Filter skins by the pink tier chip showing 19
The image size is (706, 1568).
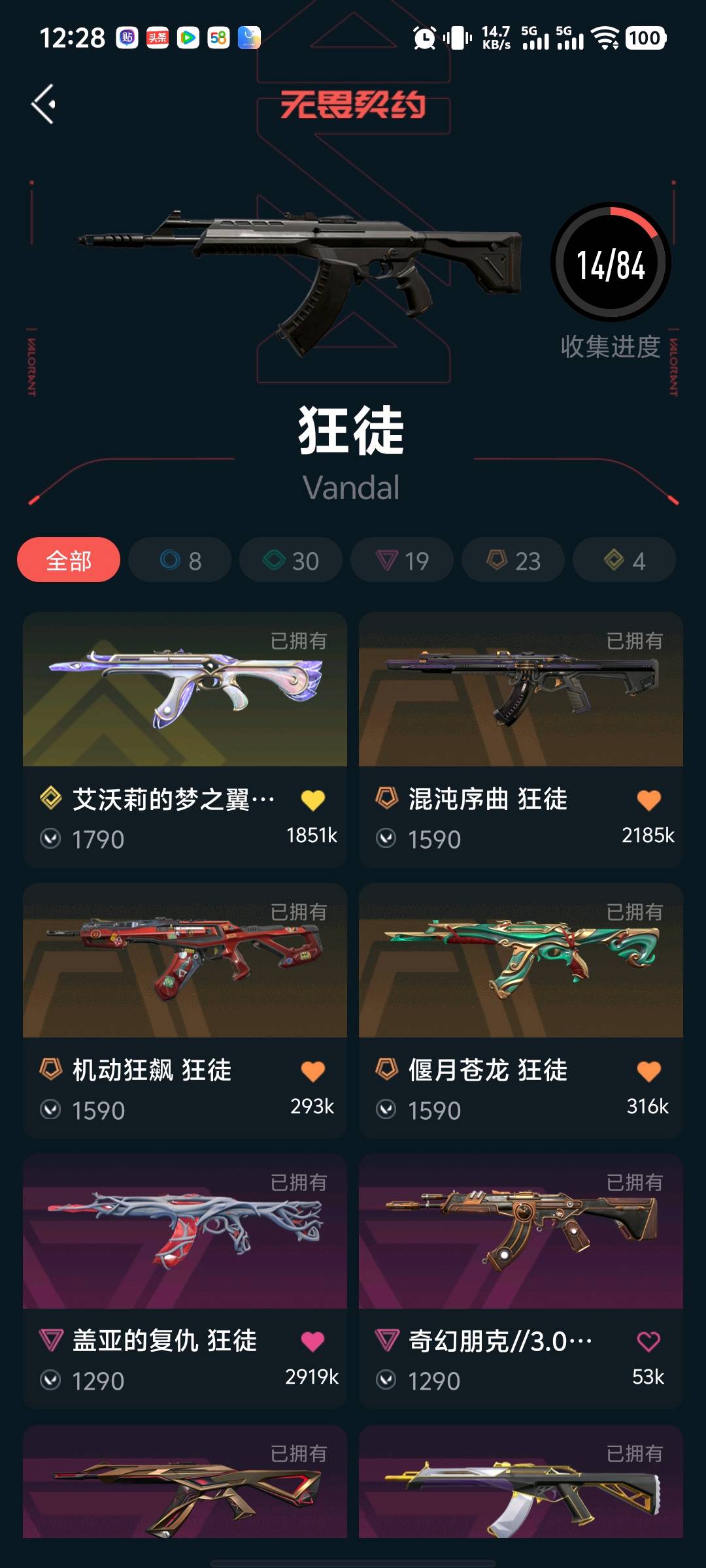point(402,560)
